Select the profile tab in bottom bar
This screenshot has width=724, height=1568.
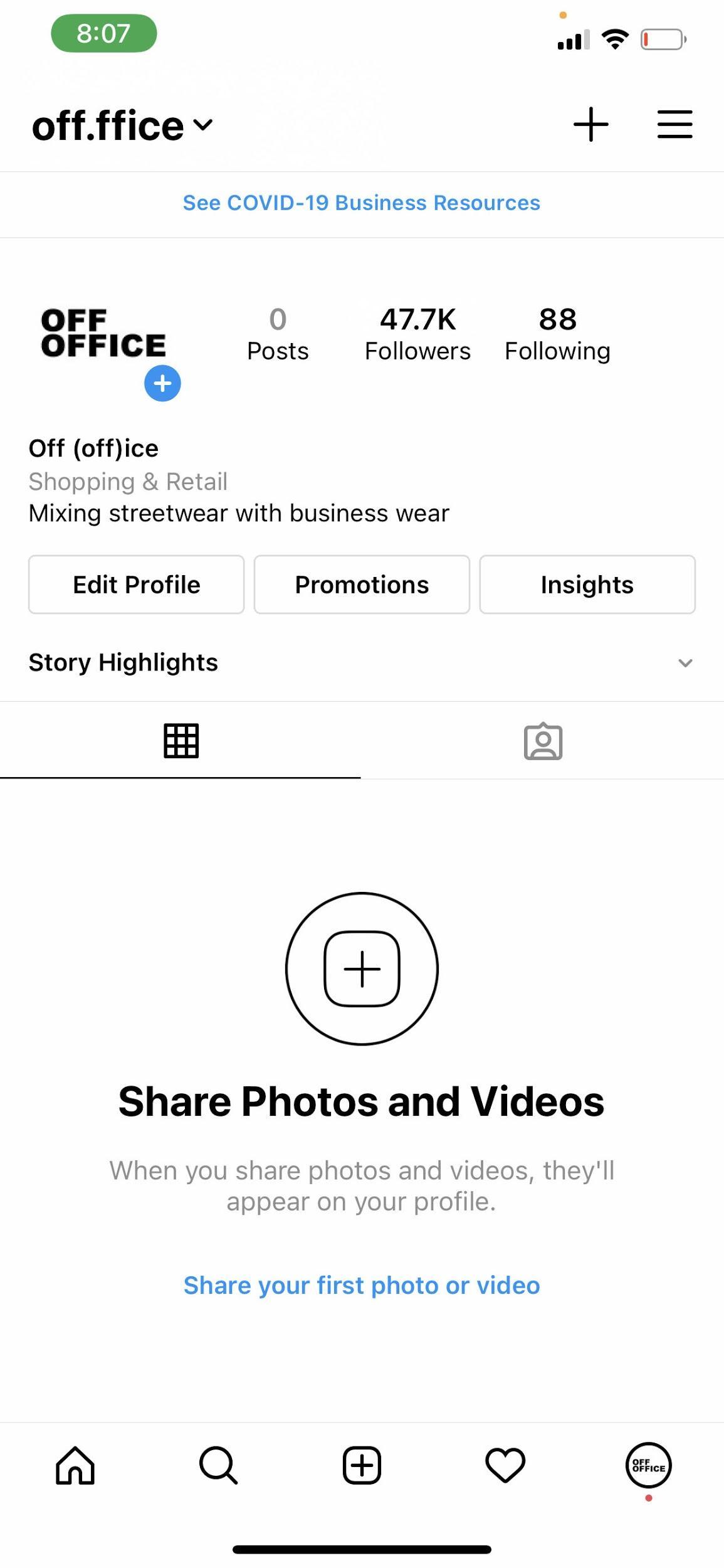[648, 1466]
